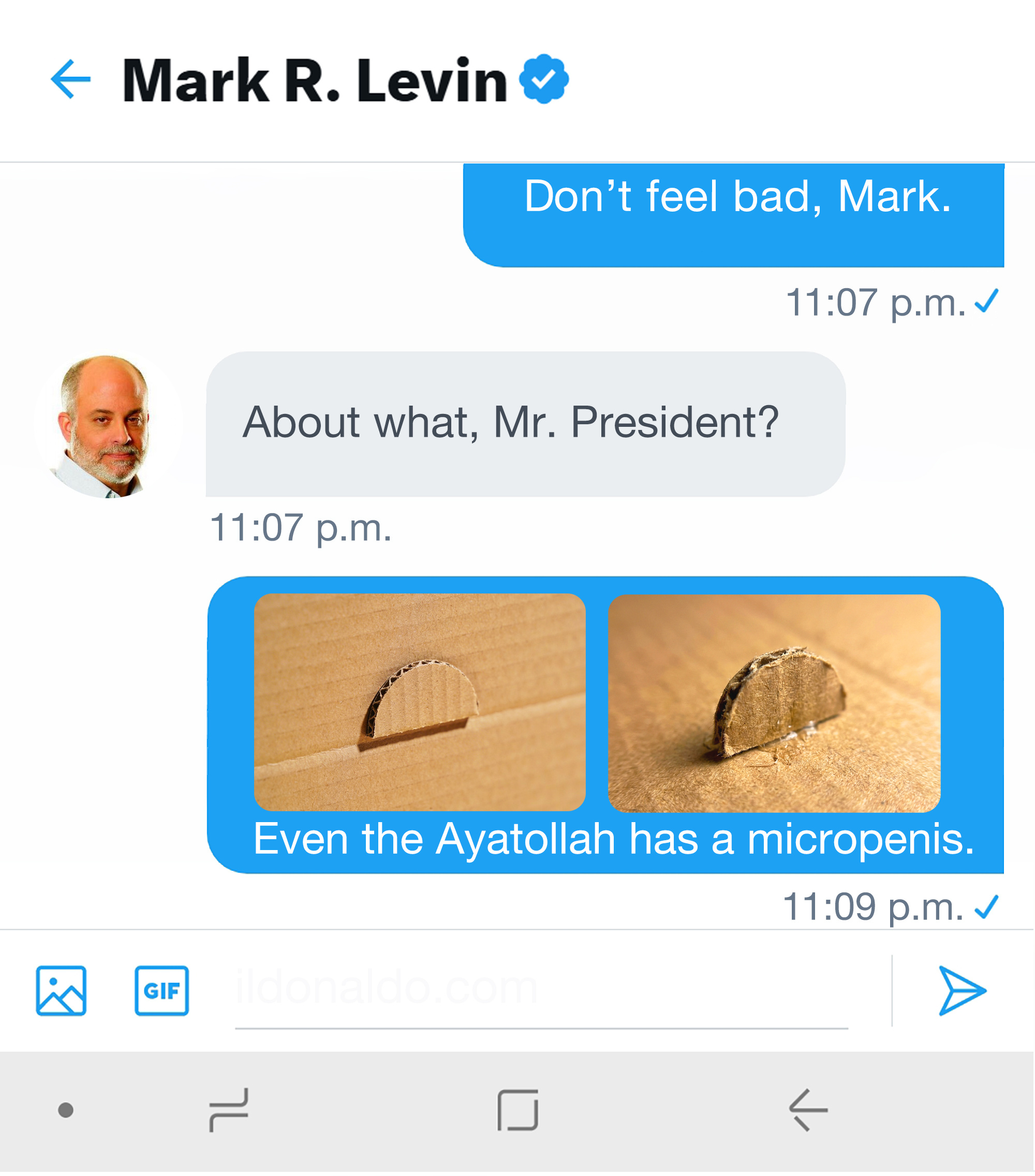The image size is (1035, 1176).
Task: Attach a photo to the message
Action: pyautogui.click(x=61, y=991)
